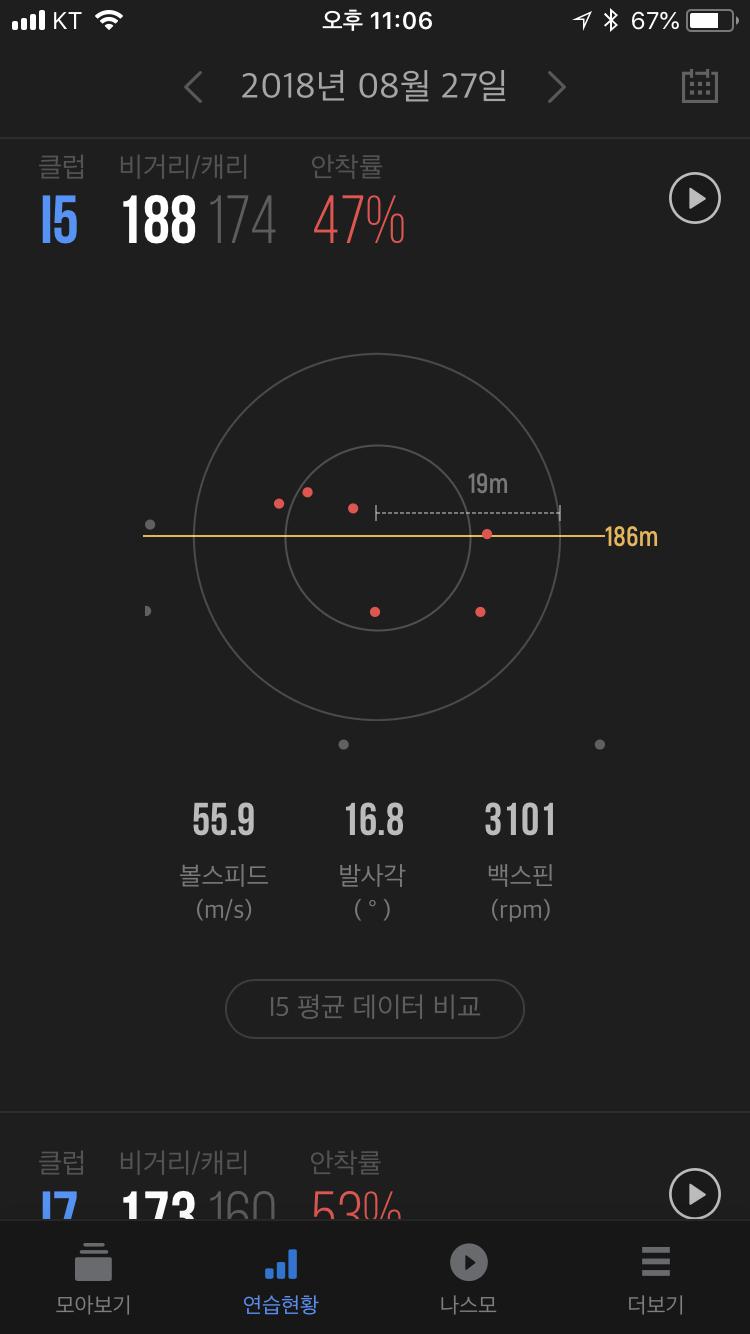Image resolution: width=750 pixels, height=1334 pixels.
Task: Go to the previous date
Action: tap(194, 88)
